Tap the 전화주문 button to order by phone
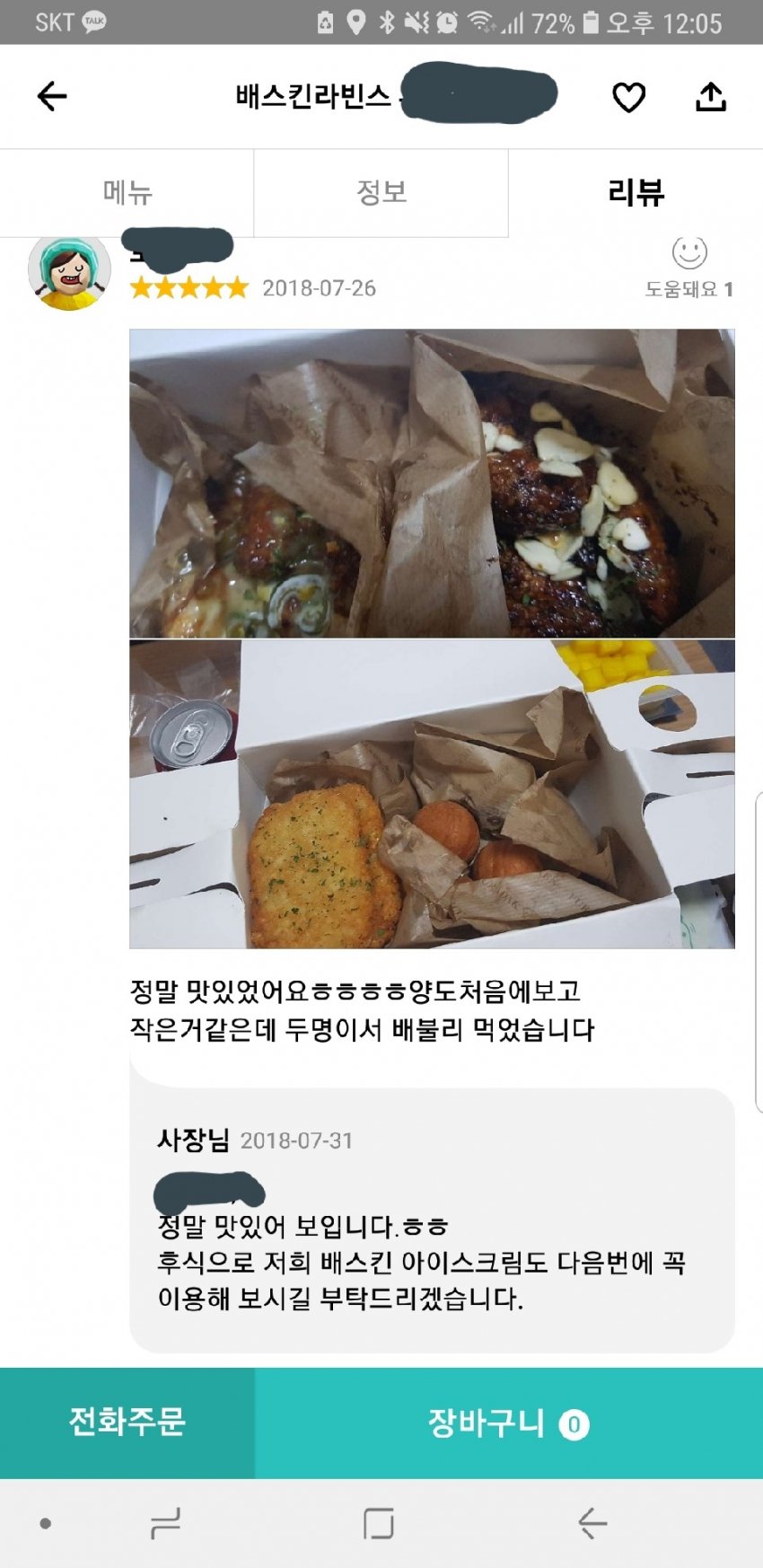763x1568 pixels. (127, 1423)
